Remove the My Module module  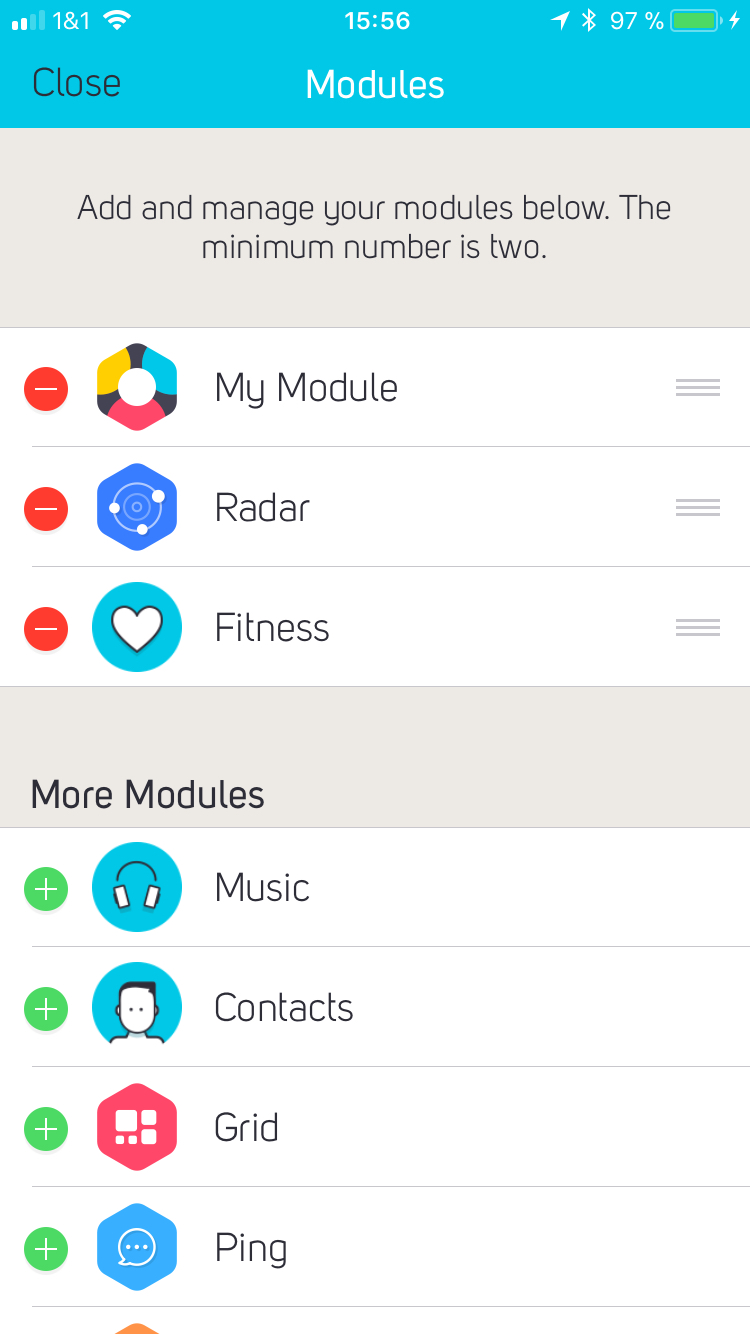point(46,388)
